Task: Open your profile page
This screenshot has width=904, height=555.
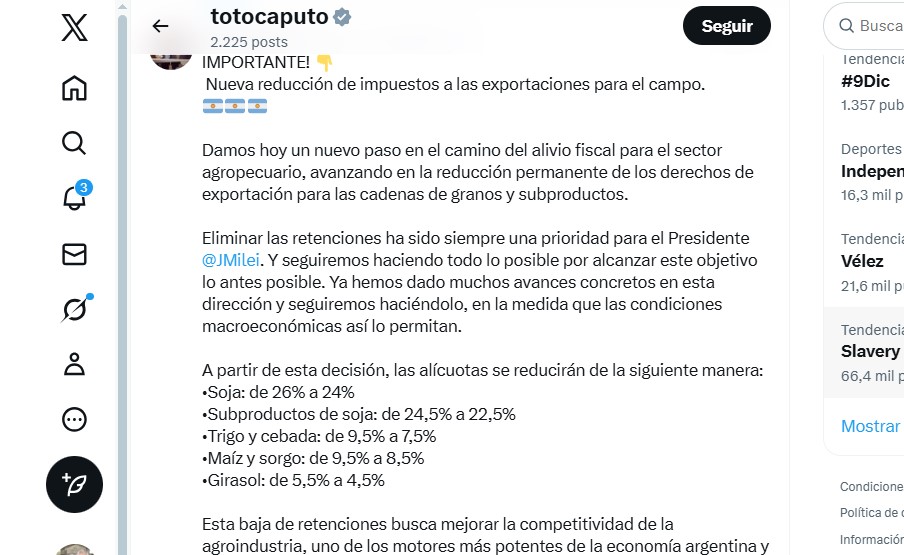Action: (74, 364)
